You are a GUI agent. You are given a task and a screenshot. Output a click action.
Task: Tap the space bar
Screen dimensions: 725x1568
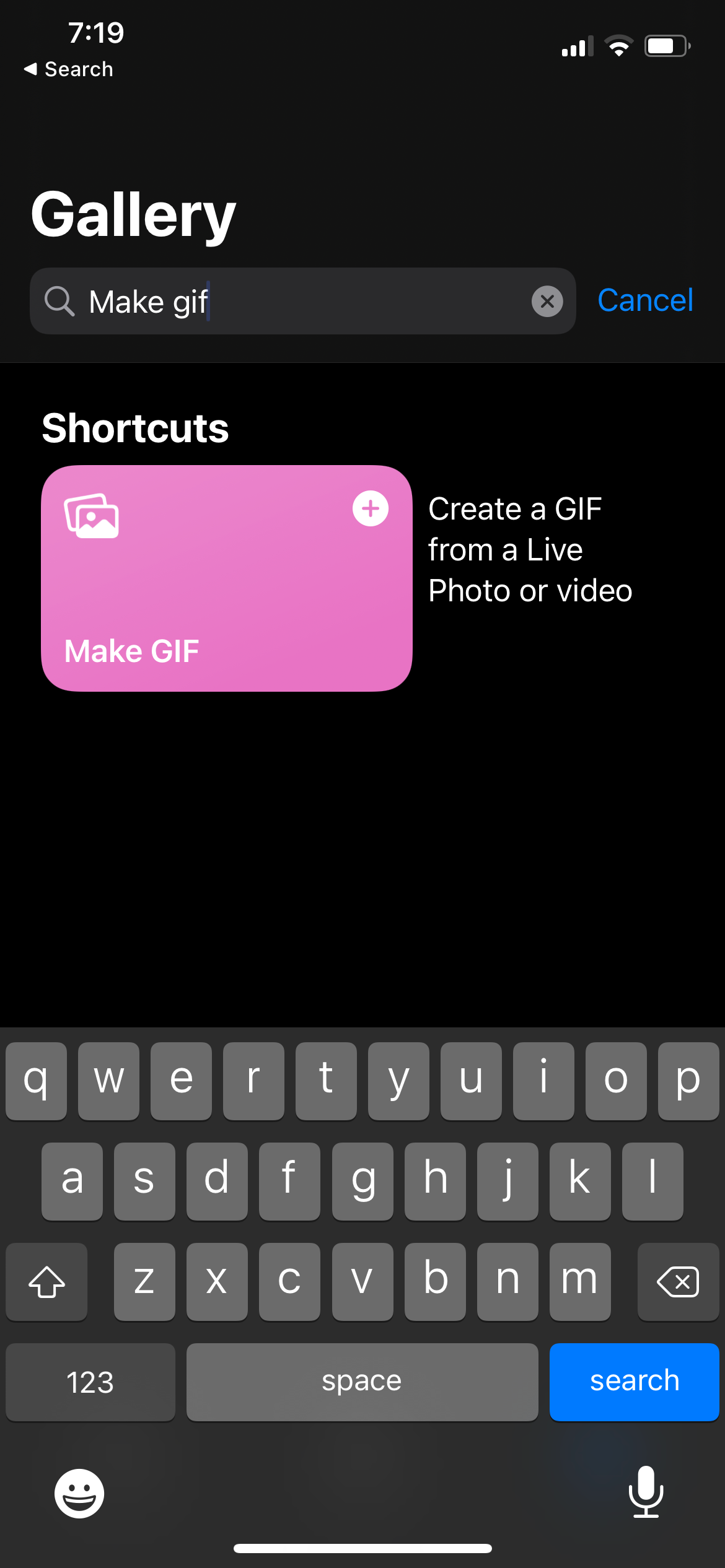[362, 1381]
